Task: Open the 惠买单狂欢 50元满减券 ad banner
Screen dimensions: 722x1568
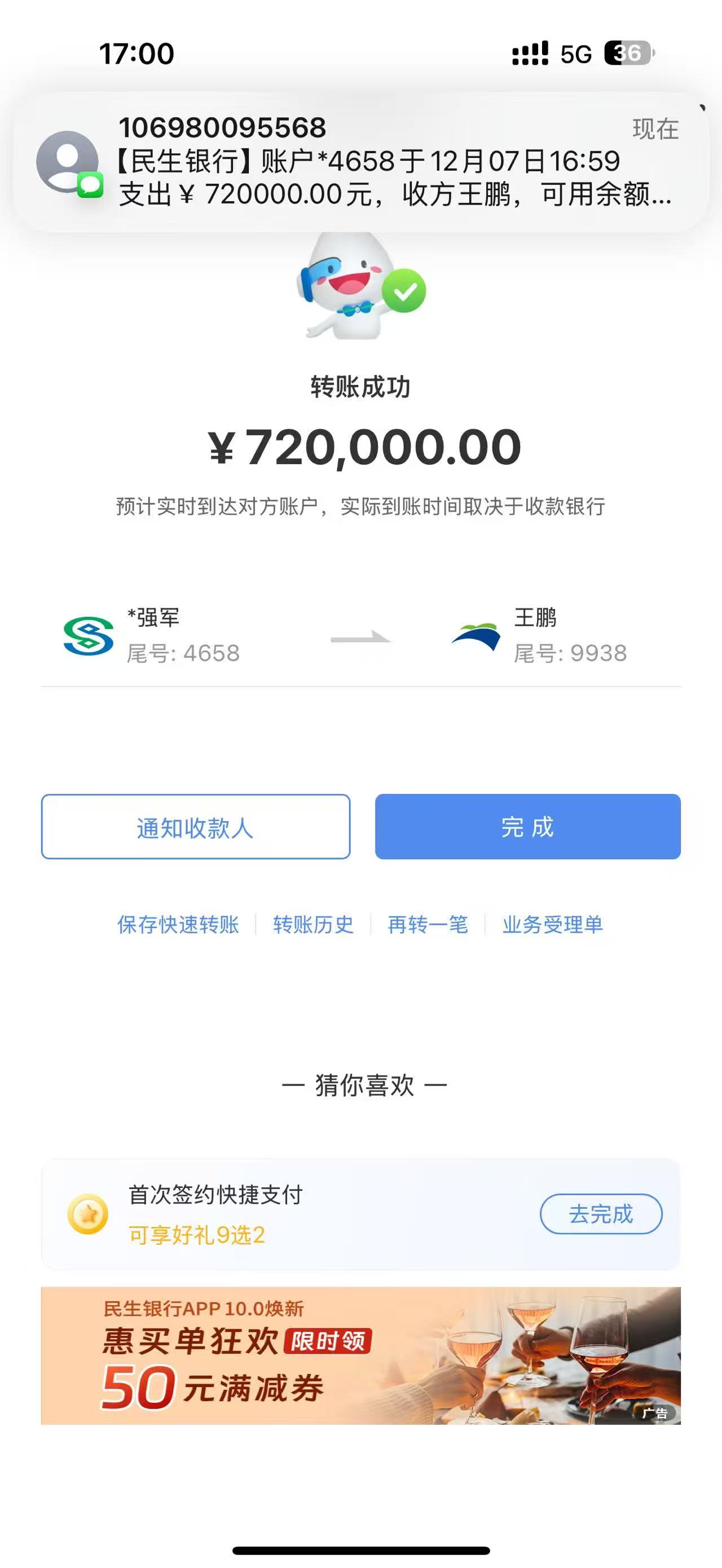Action: [x=360, y=1355]
